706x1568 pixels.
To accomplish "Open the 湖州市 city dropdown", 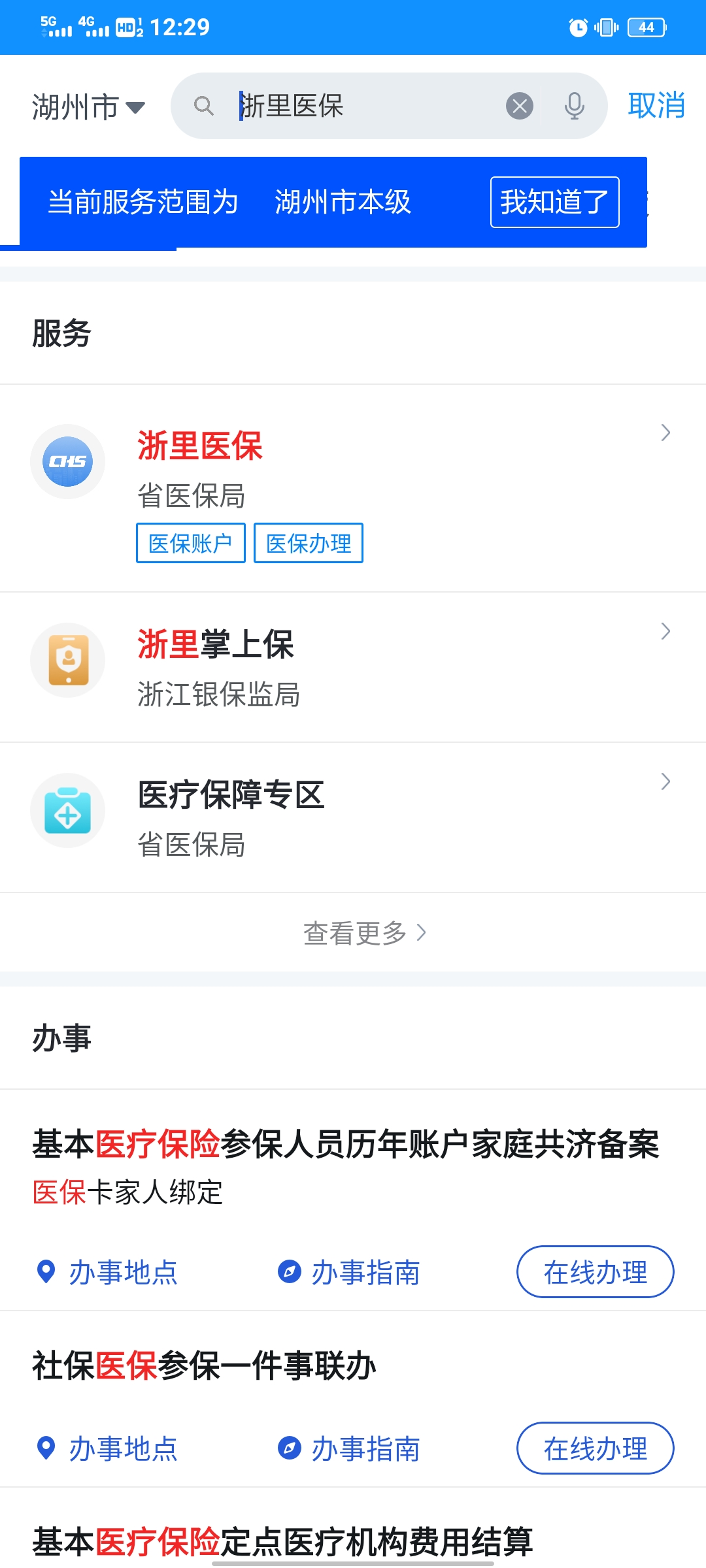I will pos(88,106).
